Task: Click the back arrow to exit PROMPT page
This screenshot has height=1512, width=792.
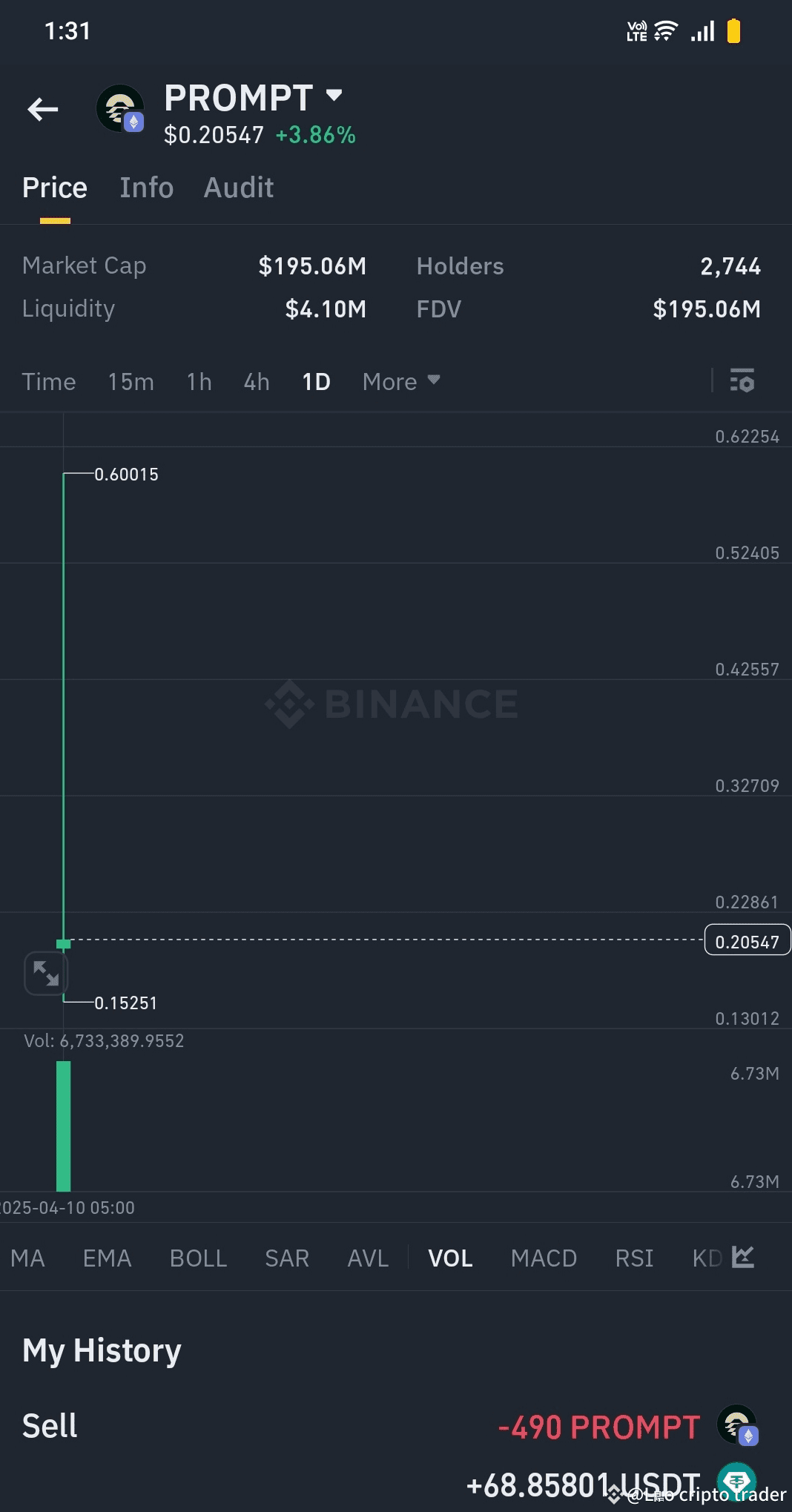Action: [42, 109]
